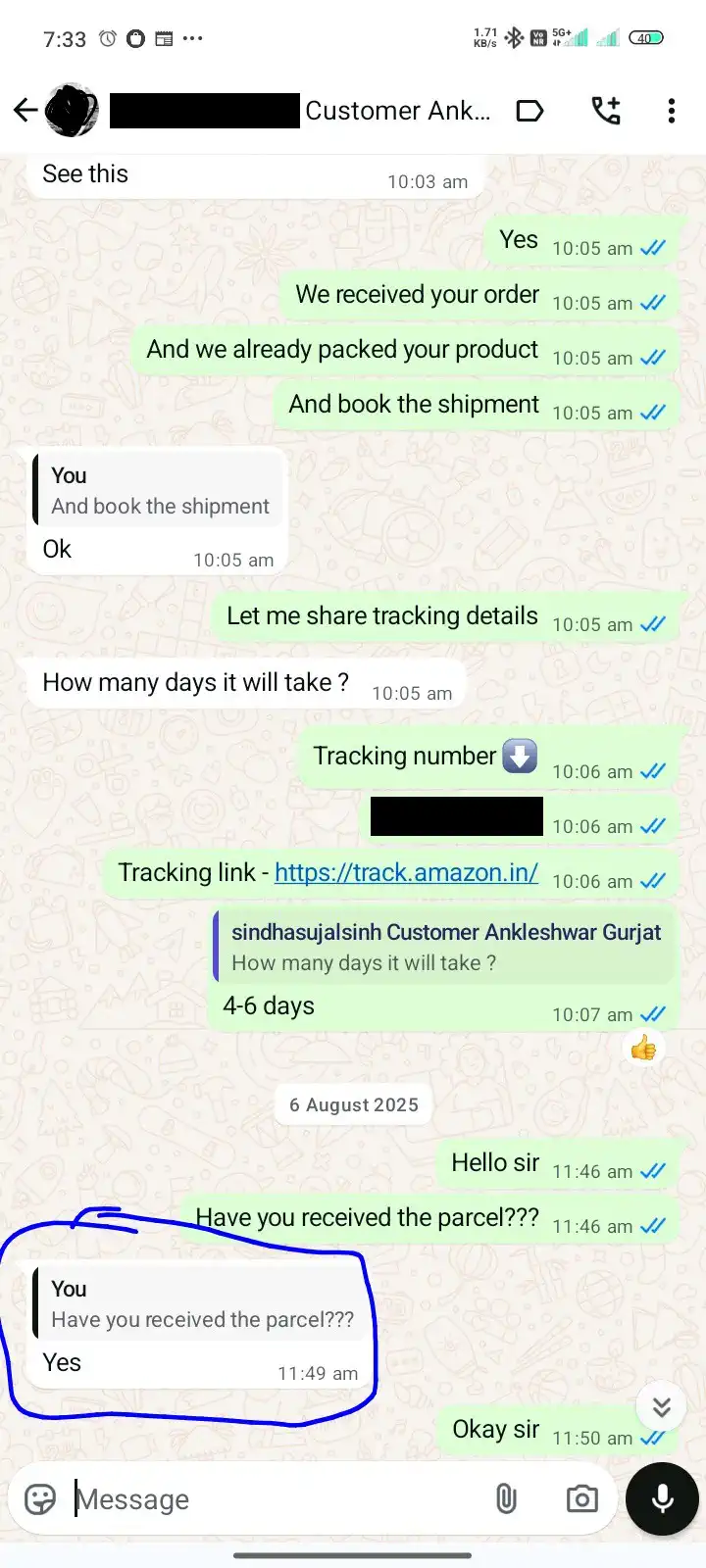Jump to latest messages with double-chevron button
706x1568 pixels.
pos(661,1407)
